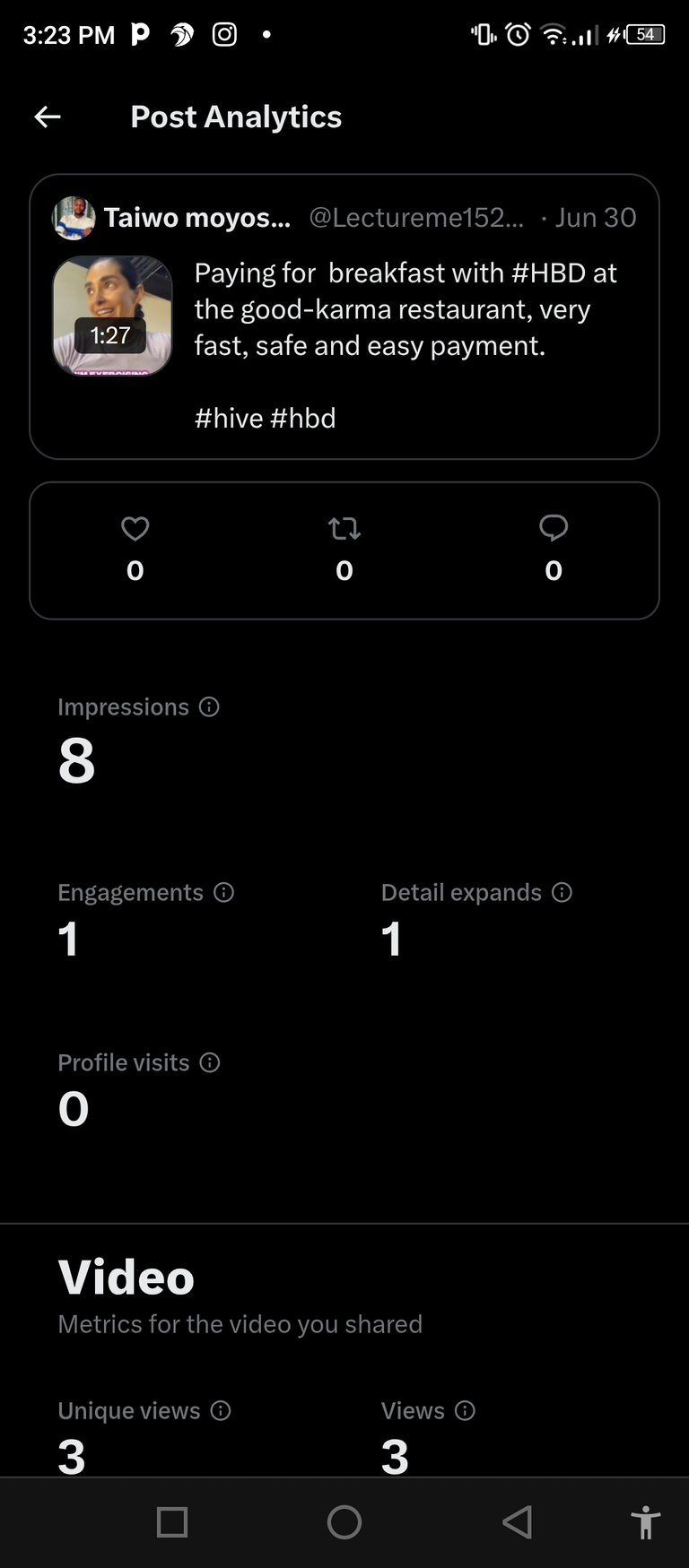Show info about Unique views
Image resolution: width=689 pixels, height=1568 pixels.
pos(221,1411)
